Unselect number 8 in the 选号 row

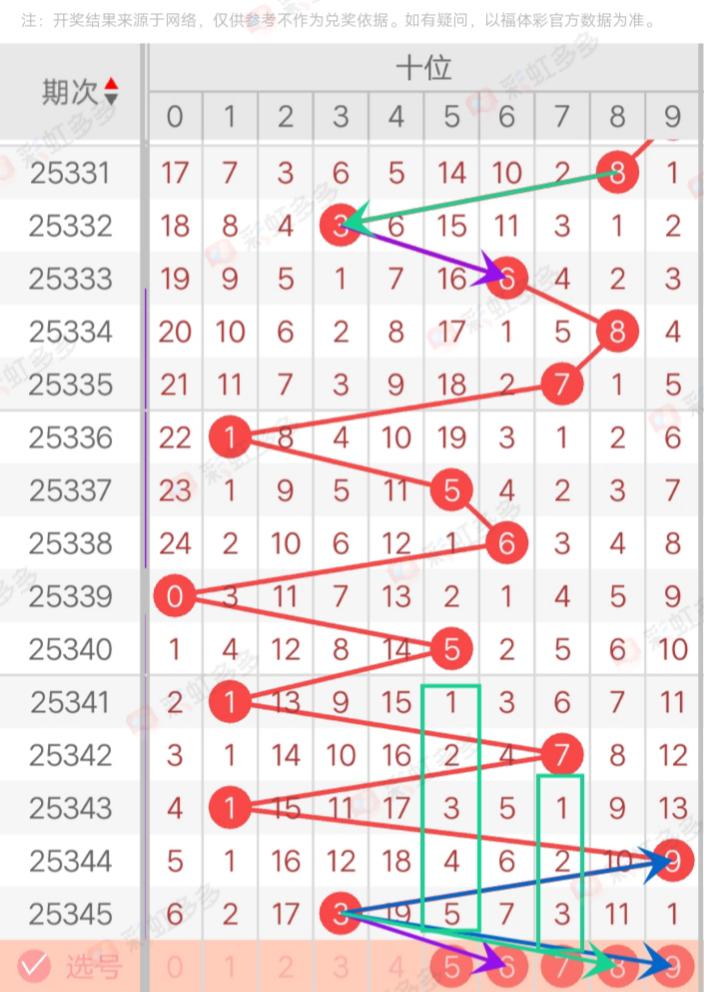(617, 967)
